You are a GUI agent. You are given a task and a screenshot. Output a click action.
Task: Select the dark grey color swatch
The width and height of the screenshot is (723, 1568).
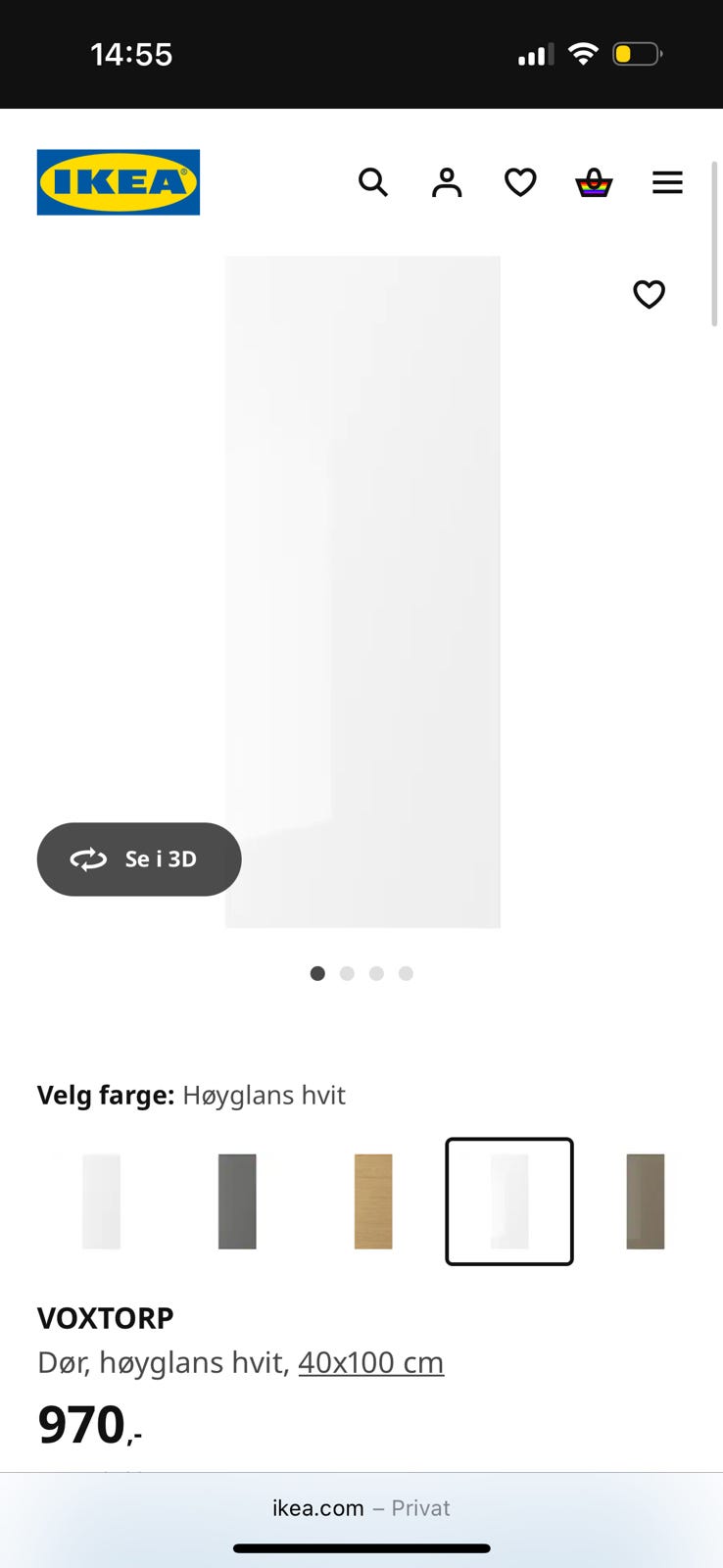[x=237, y=1201]
